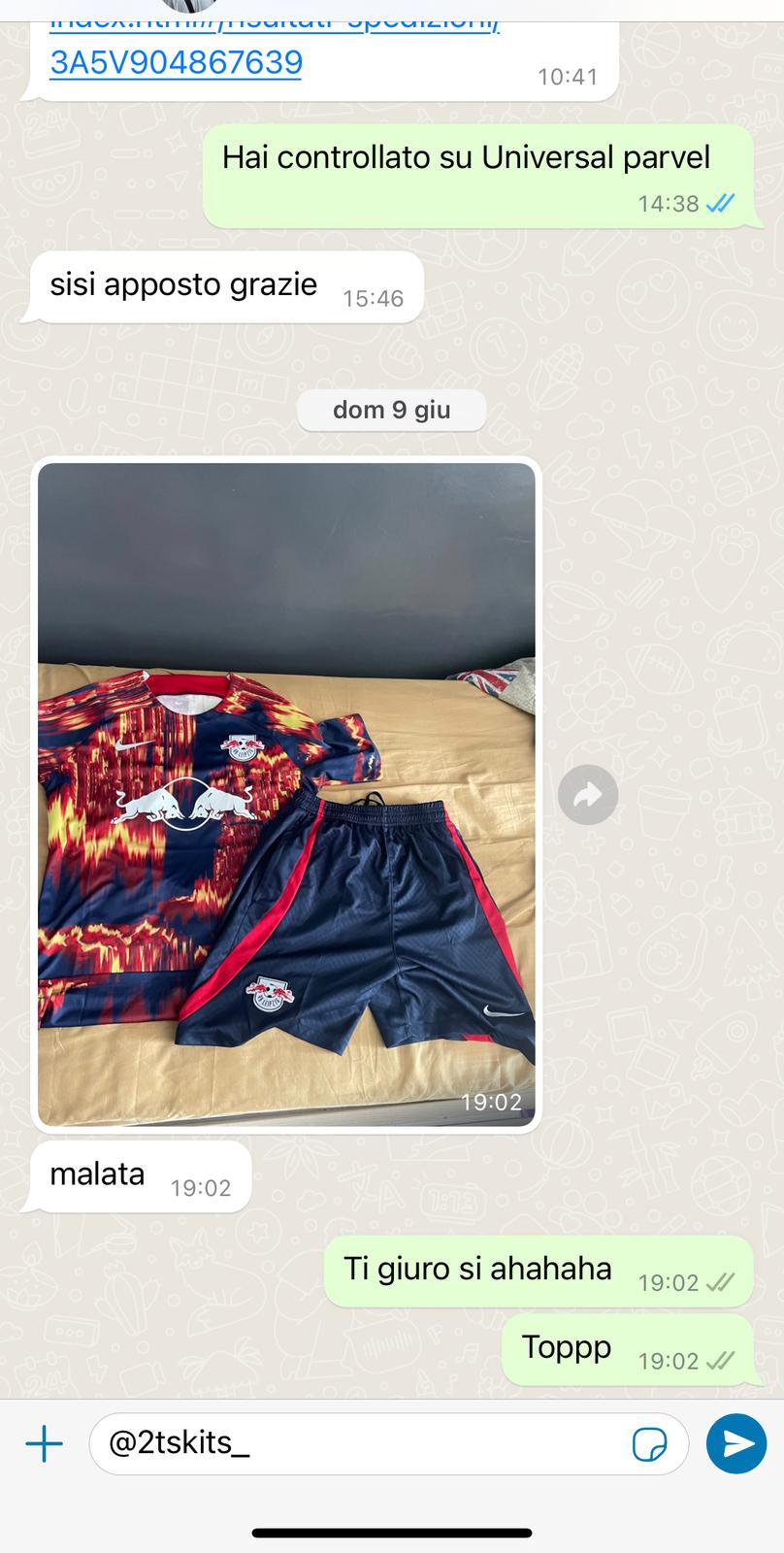Send the typed message
Viewport: 784px width, 1553px height.
coord(737,1444)
